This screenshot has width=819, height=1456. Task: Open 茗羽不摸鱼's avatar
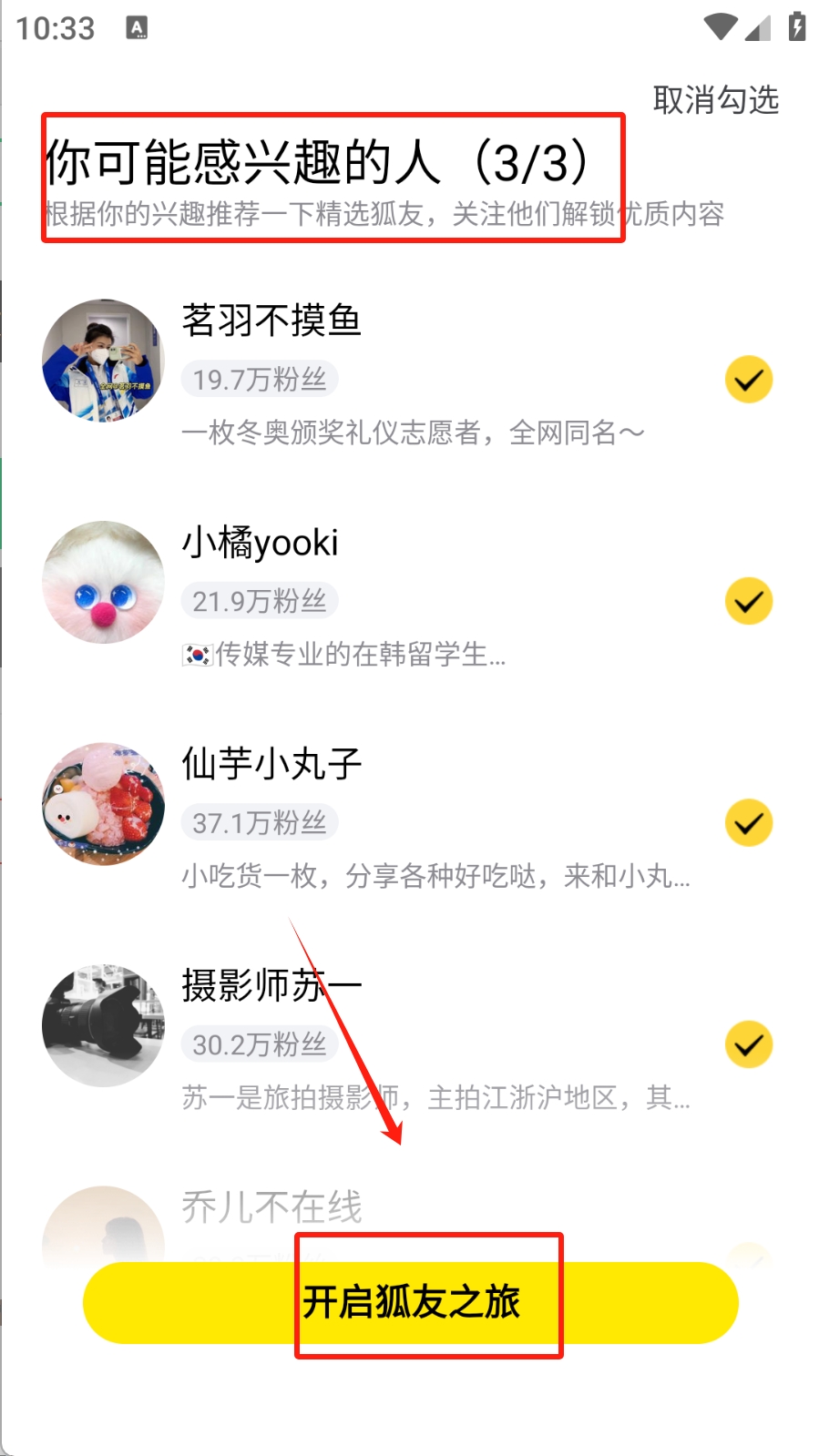103,361
